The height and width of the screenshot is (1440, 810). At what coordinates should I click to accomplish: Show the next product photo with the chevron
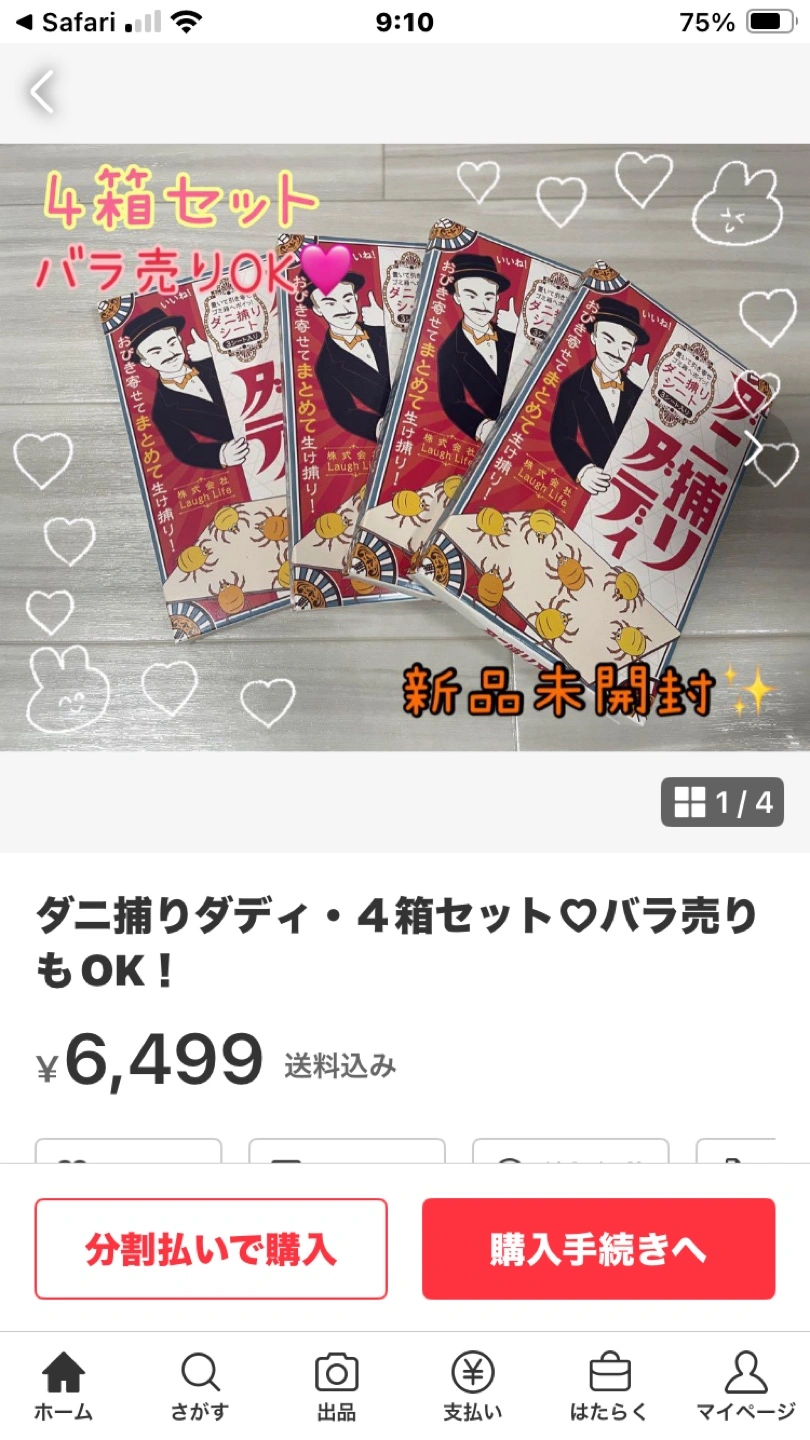point(757,447)
